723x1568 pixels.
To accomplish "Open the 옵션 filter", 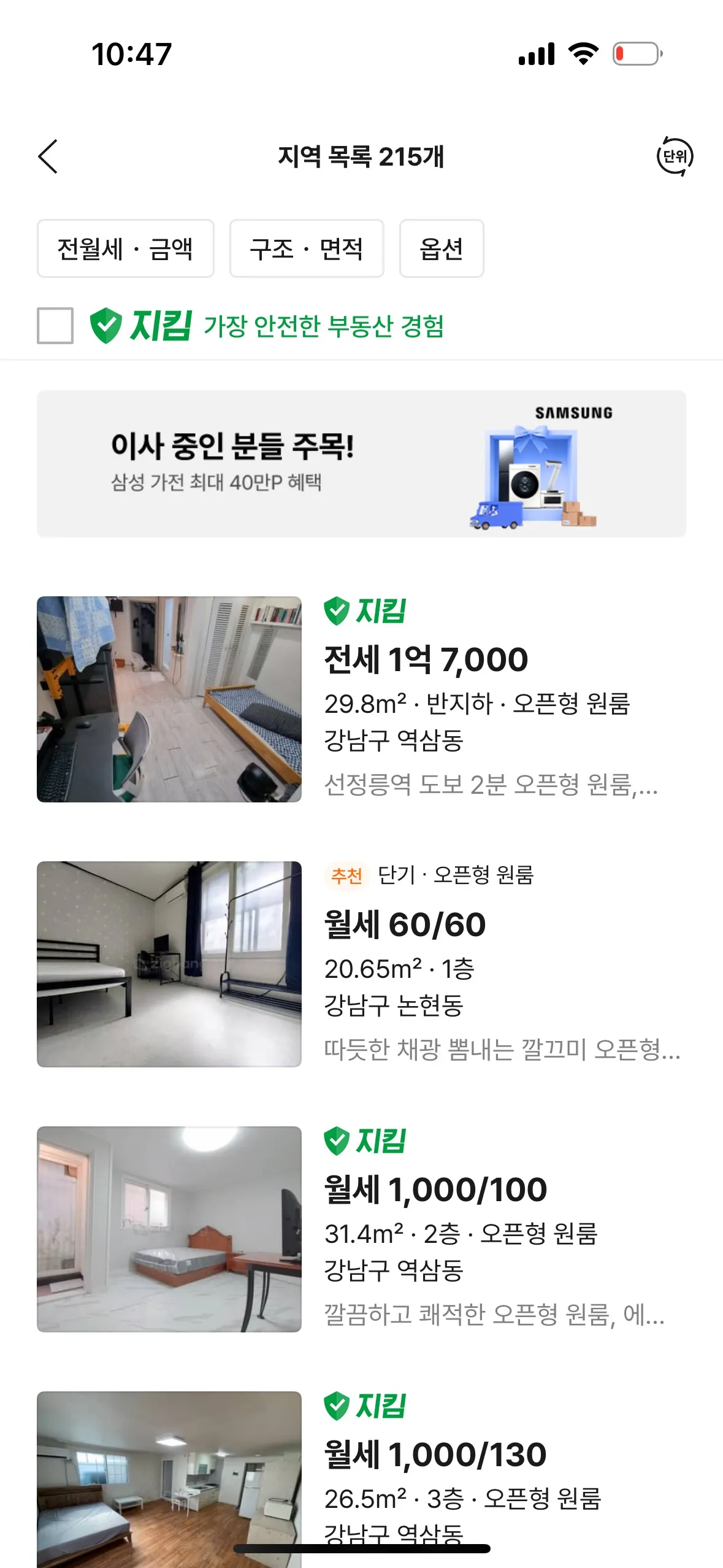I will pyautogui.click(x=442, y=248).
